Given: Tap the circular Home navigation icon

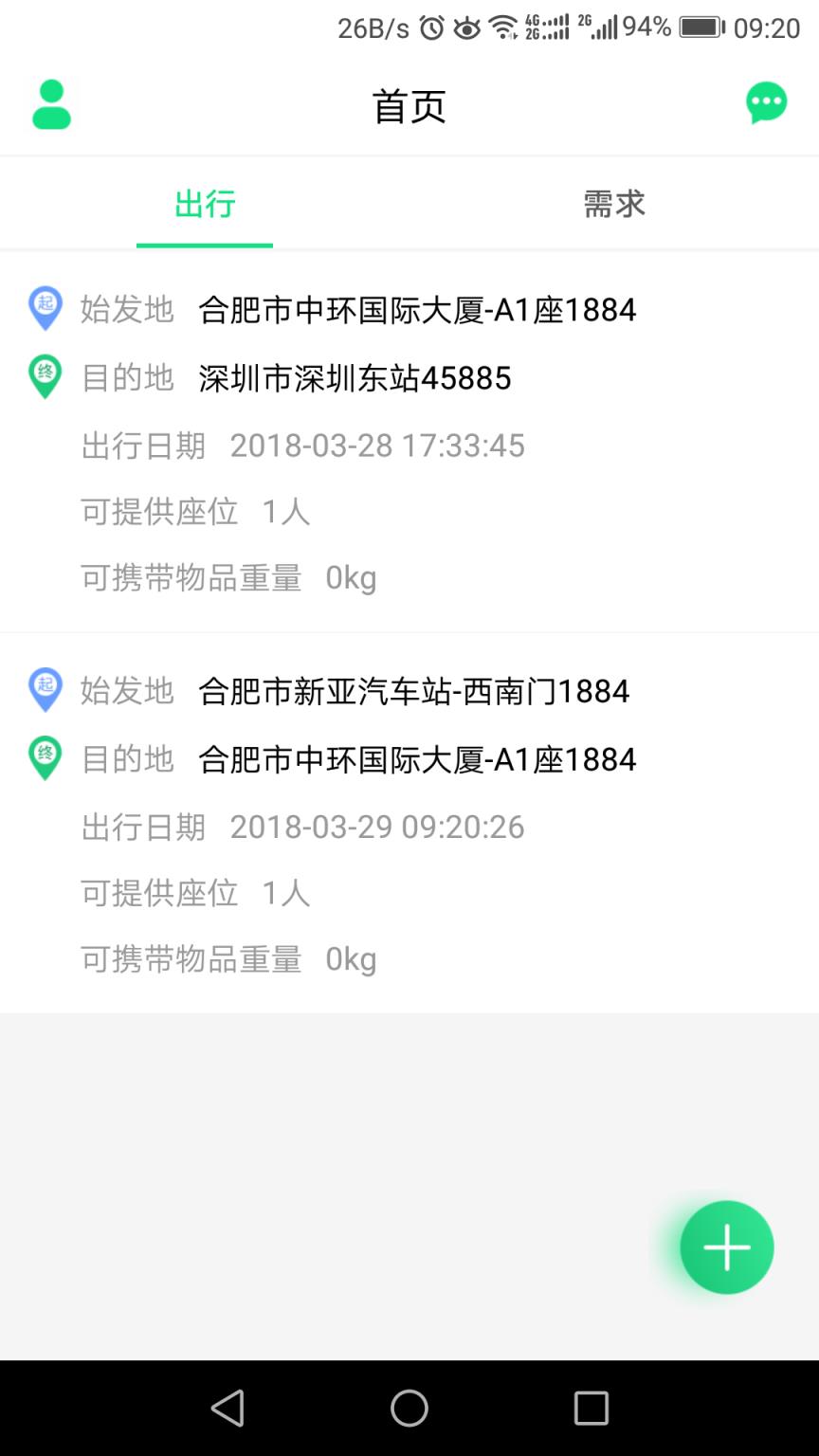Looking at the screenshot, I should click(x=409, y=1409).
